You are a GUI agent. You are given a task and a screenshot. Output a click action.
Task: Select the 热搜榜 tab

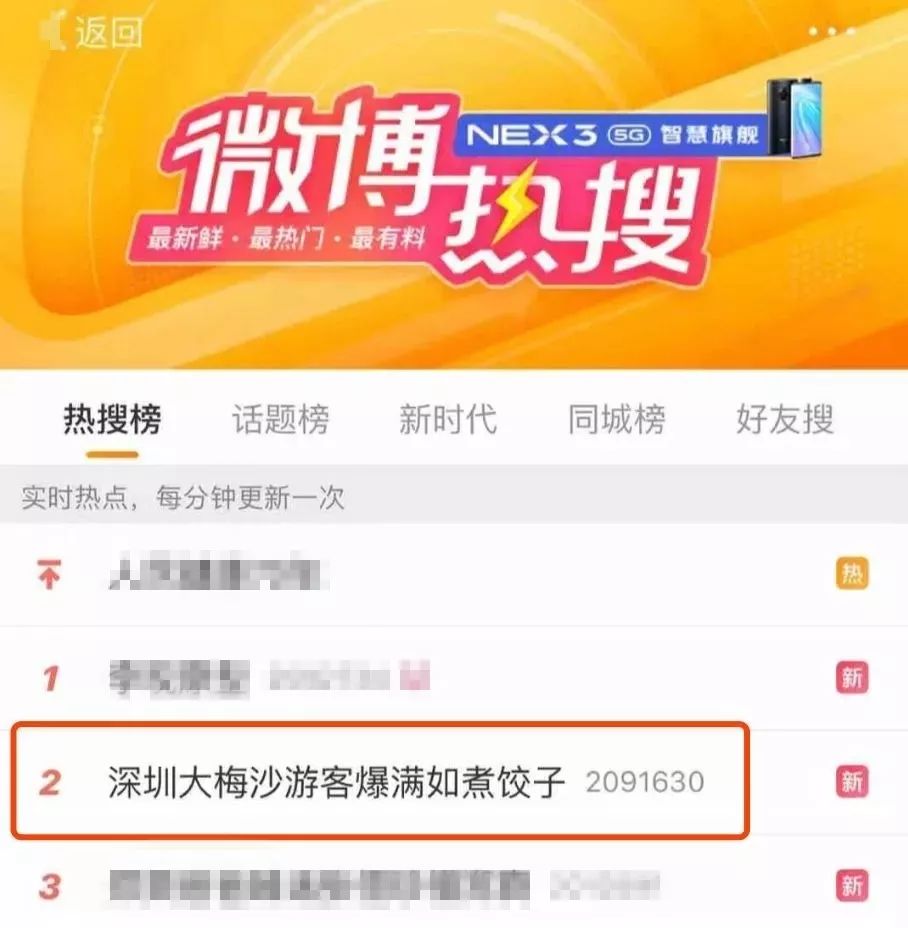click(x=112, y=419)
